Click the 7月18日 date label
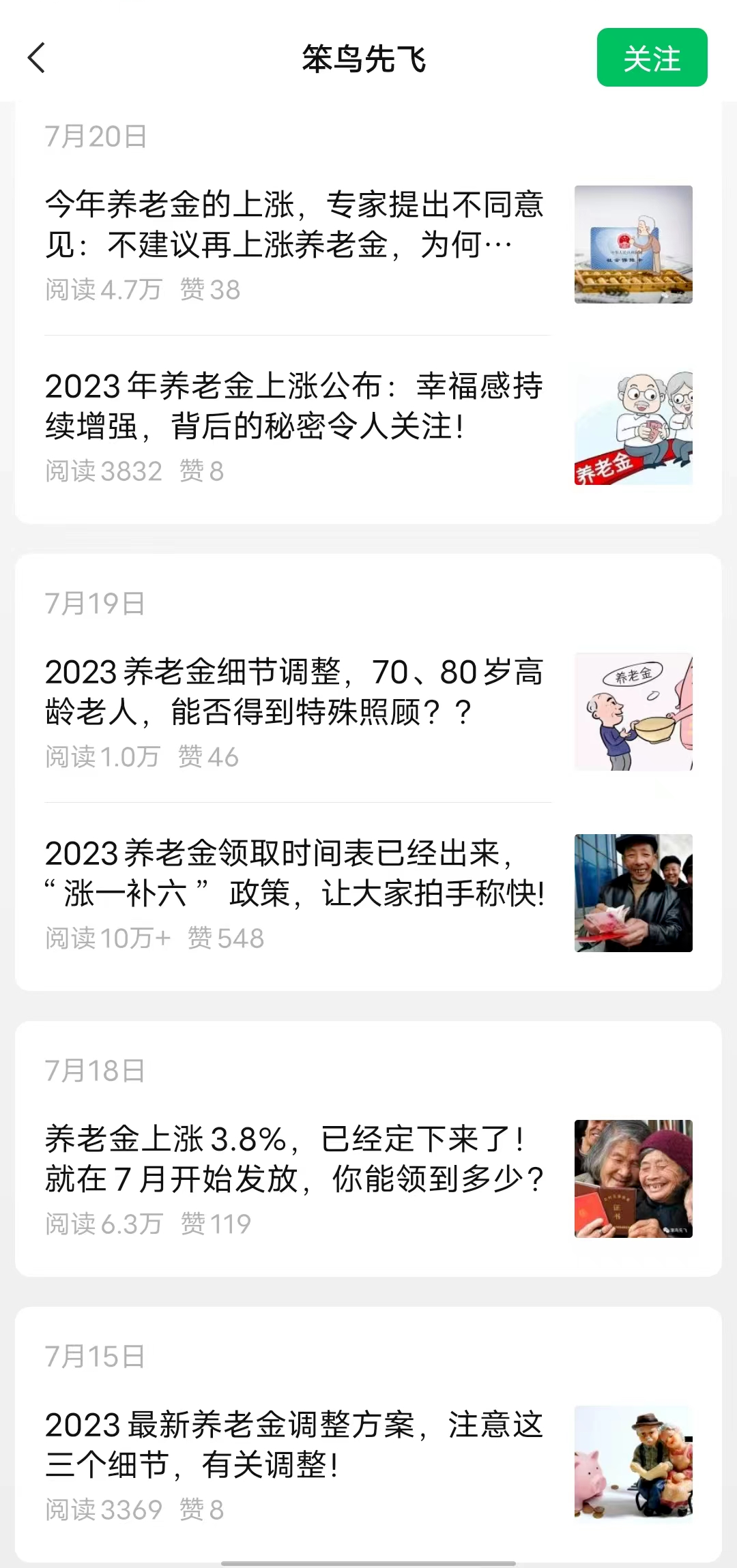This screenshot has width=737, height=1568. [x=96, y=1071]
